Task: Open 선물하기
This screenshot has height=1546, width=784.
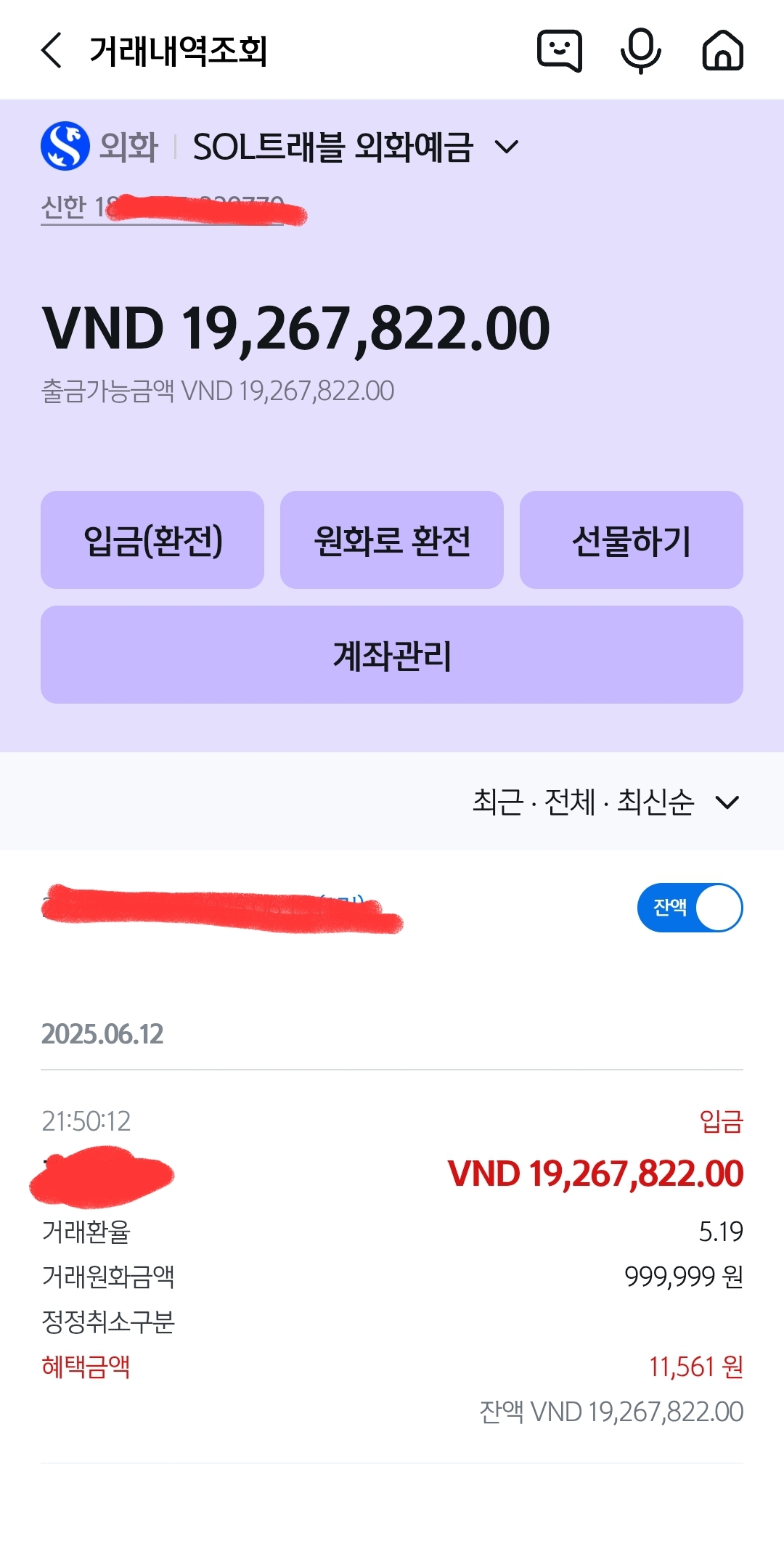Action: coord(631,540)
